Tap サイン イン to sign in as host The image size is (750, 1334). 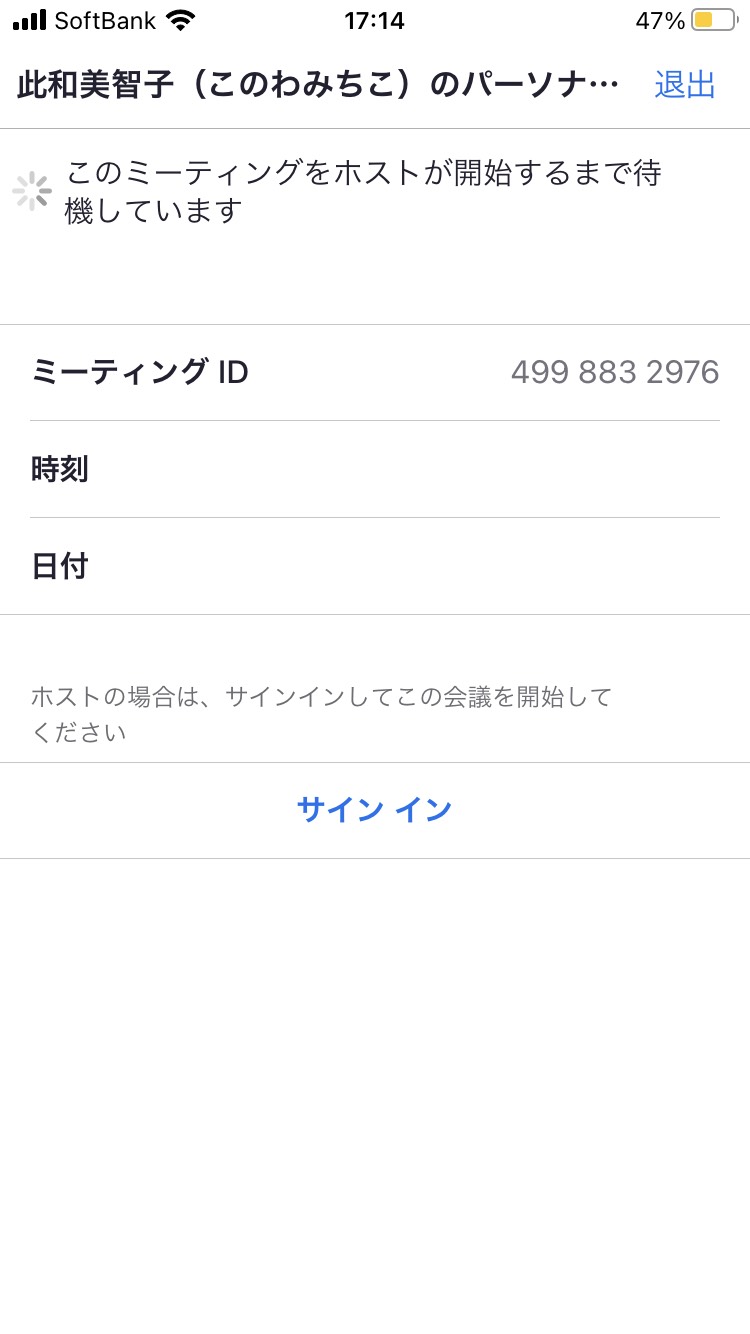tap(375, 810)
